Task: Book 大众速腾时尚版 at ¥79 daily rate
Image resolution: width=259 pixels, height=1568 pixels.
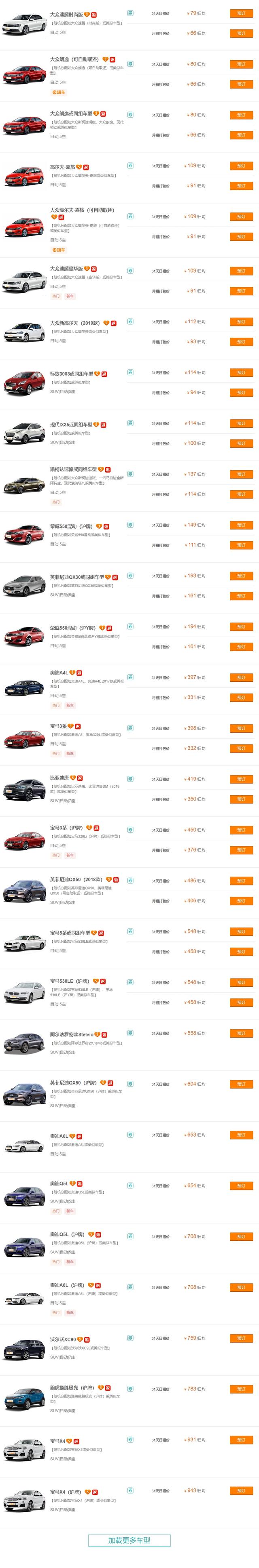Action: [241, 13]
